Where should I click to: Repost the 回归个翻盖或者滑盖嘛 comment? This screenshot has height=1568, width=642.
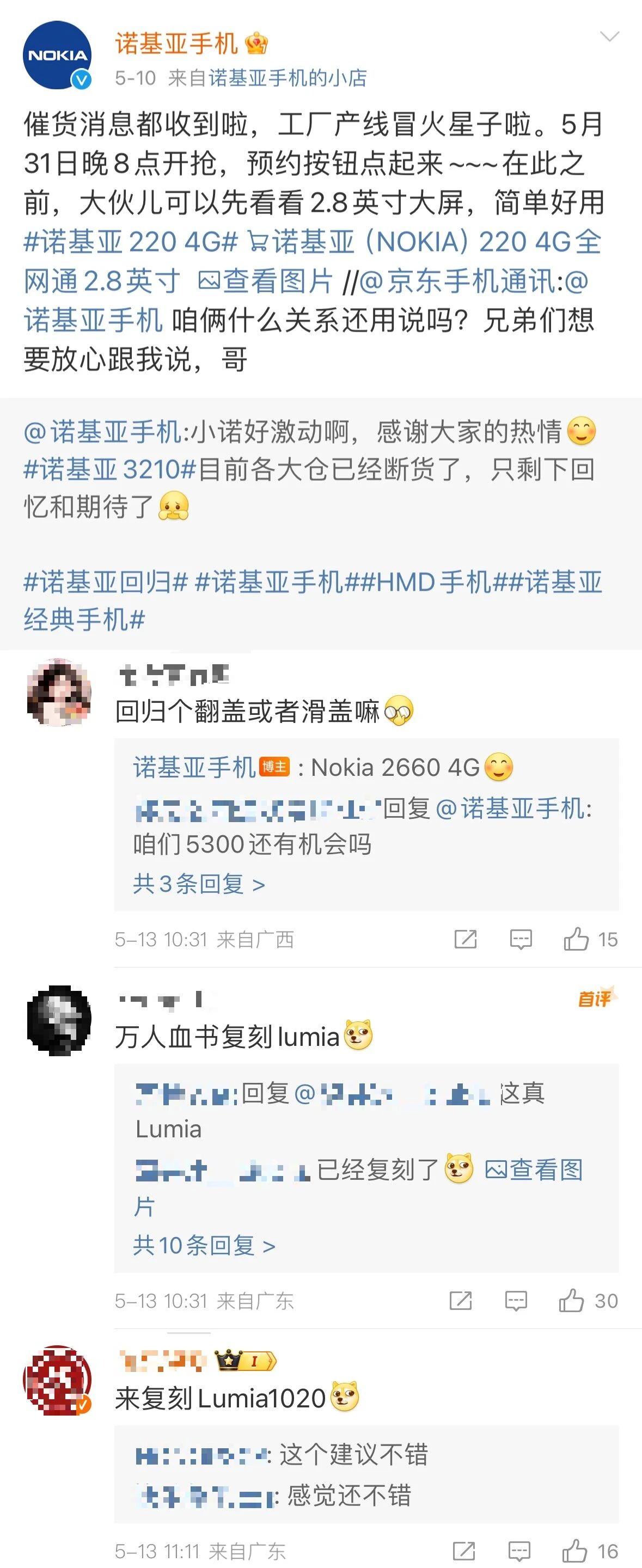click(x=466, y=939)
